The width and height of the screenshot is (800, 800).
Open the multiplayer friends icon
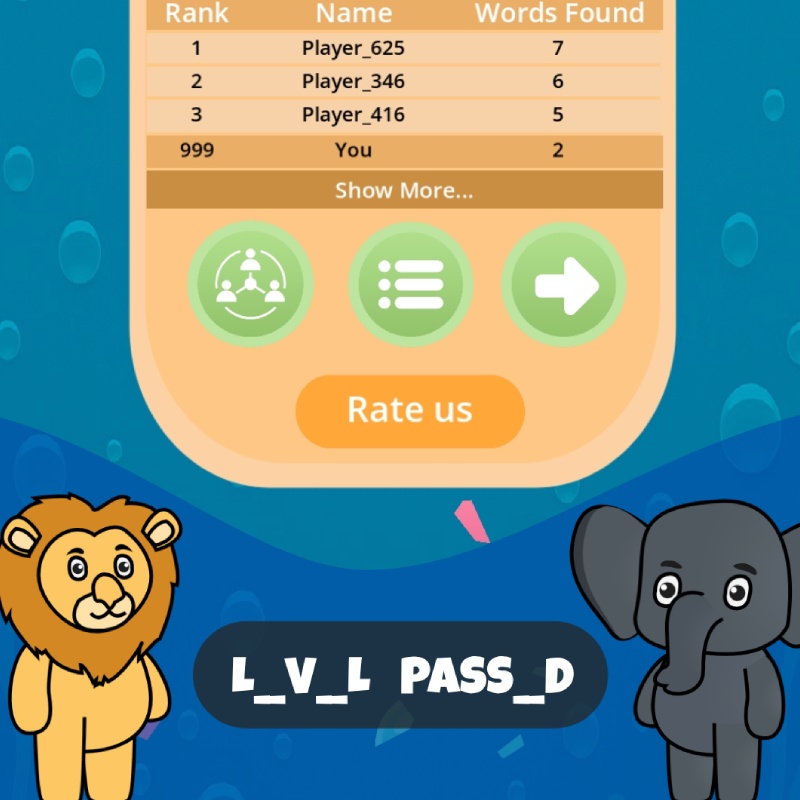[x=250, y=284]
